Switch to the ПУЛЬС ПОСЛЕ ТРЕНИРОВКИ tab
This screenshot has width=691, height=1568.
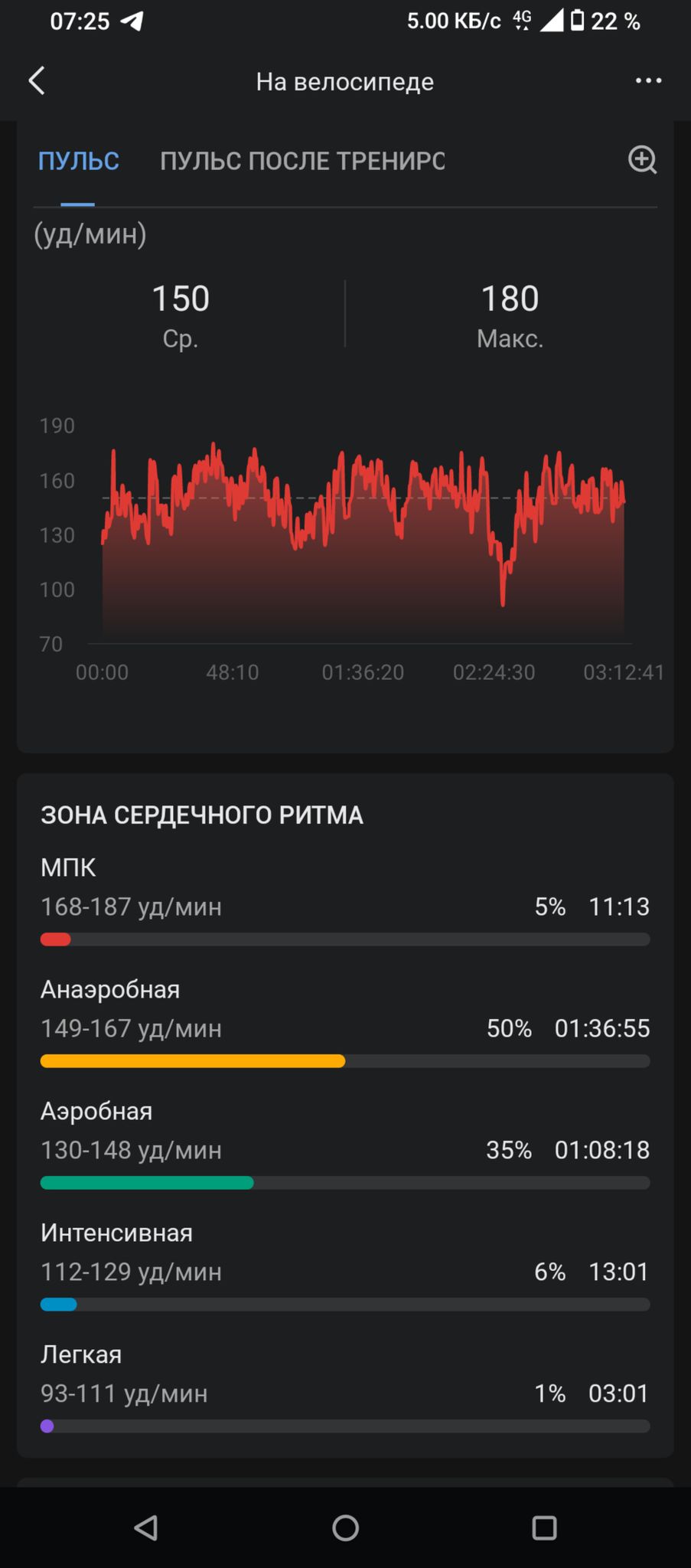pyautogui.click(x=302, y=161)
